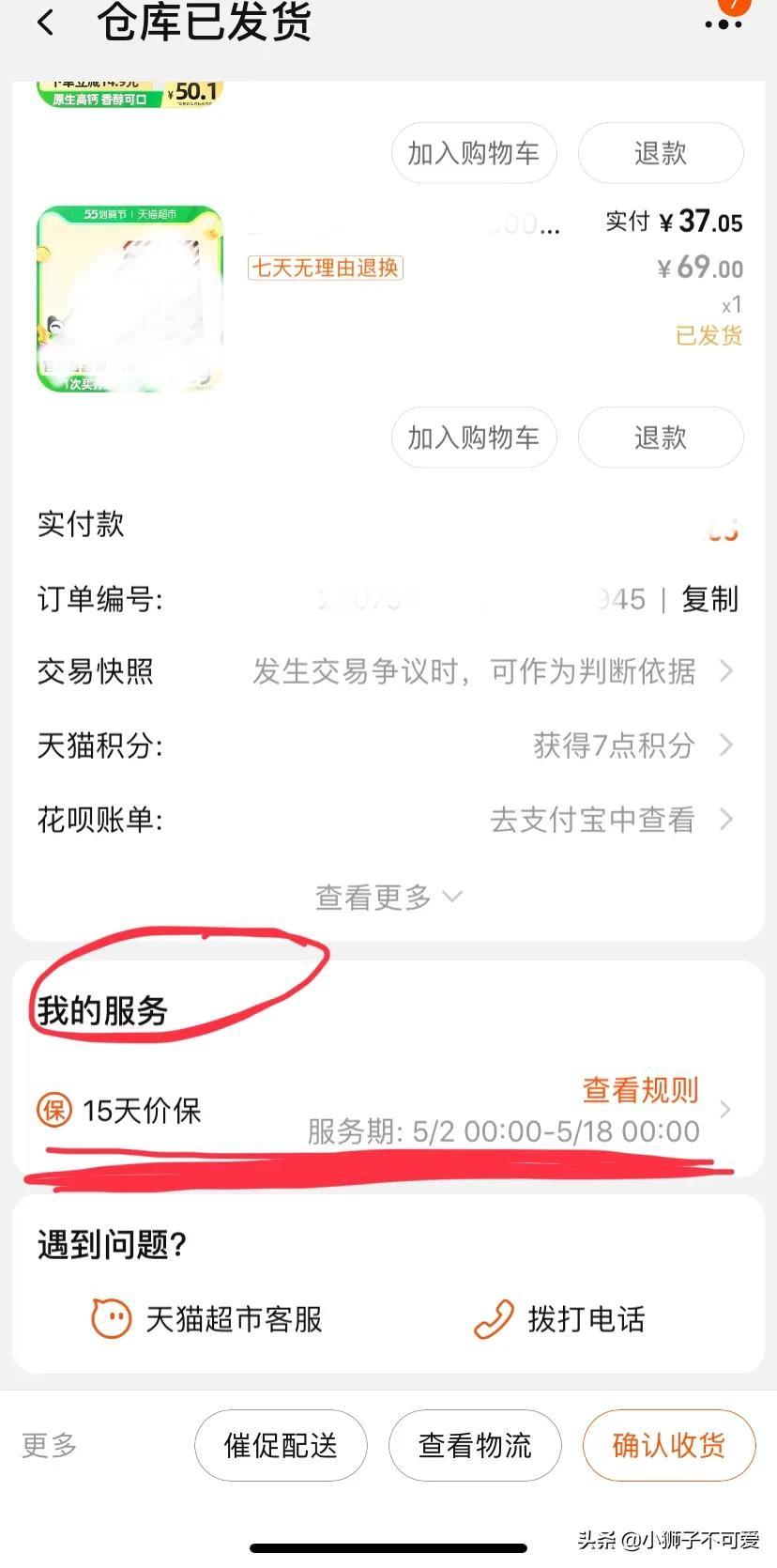Tap 退款 for the ¥37.05 item
Image resolution: width=777 pixels, height=1568 pixels.
(x=661, y=438)
